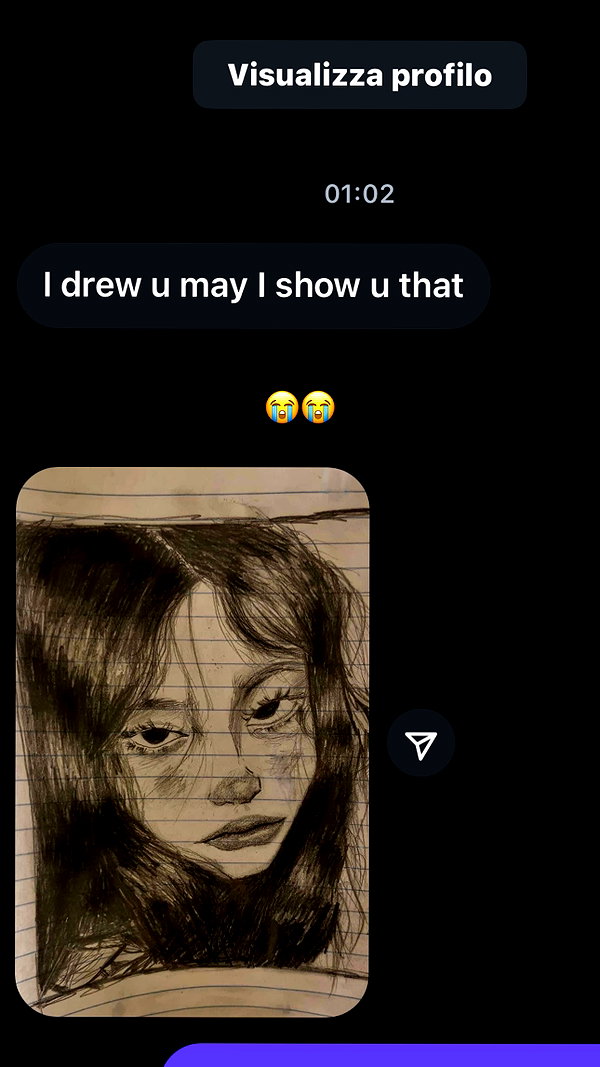The height and width of the screenshot is (1067, 600).
Task: Open the received drawing image
Action: (x=192, y=741)
